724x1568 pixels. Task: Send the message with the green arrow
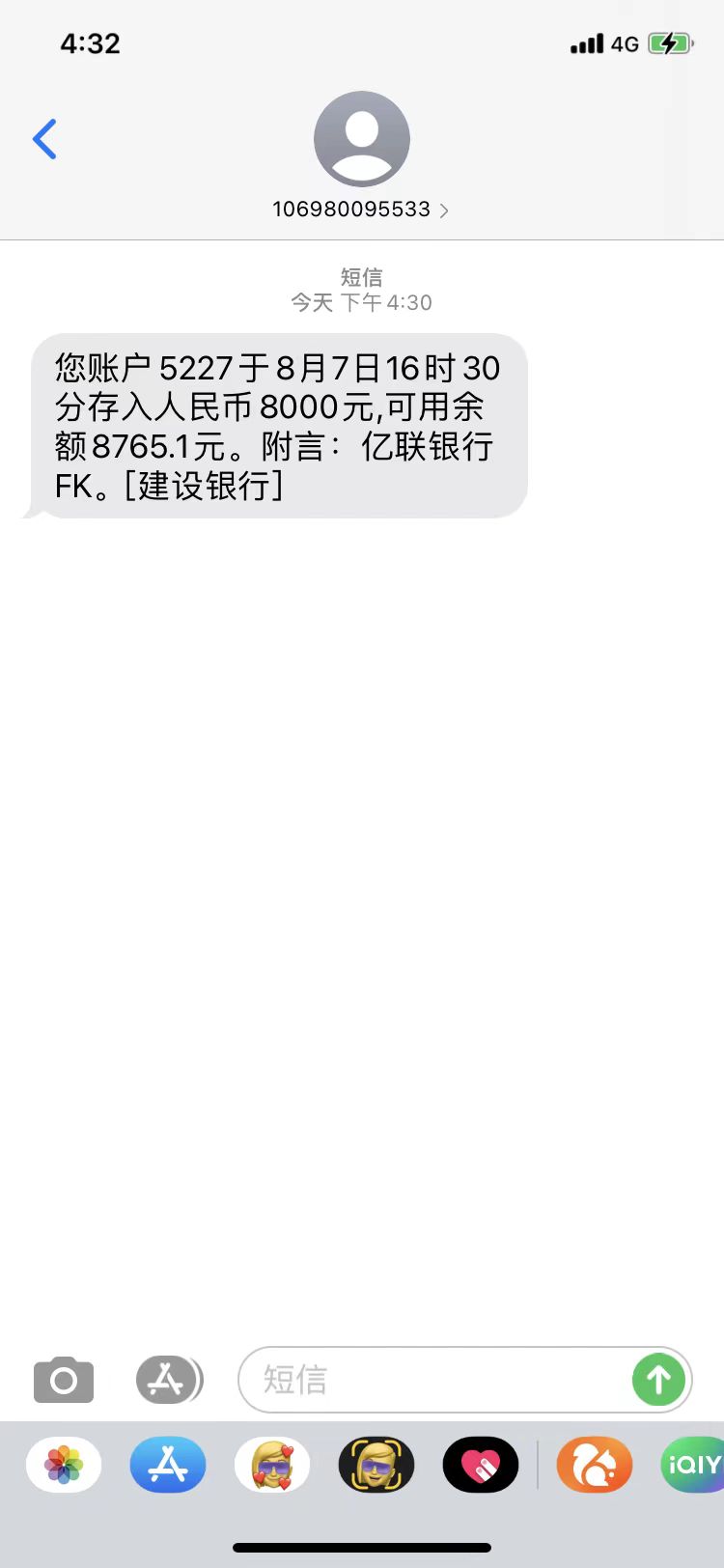click(658, 1380)
